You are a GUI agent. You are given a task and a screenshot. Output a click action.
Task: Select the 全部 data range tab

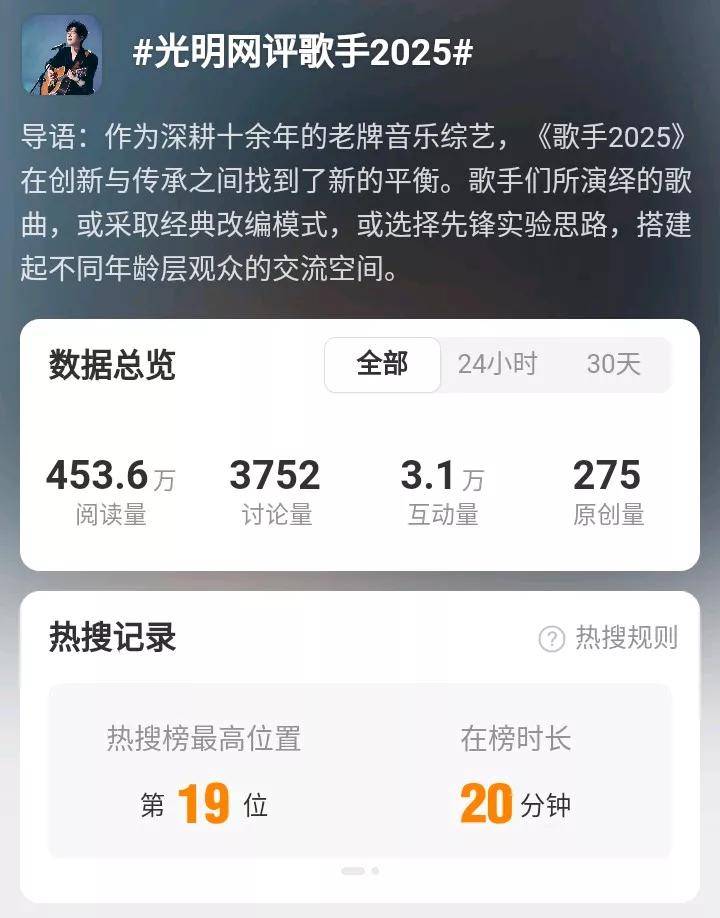[382, 365]
